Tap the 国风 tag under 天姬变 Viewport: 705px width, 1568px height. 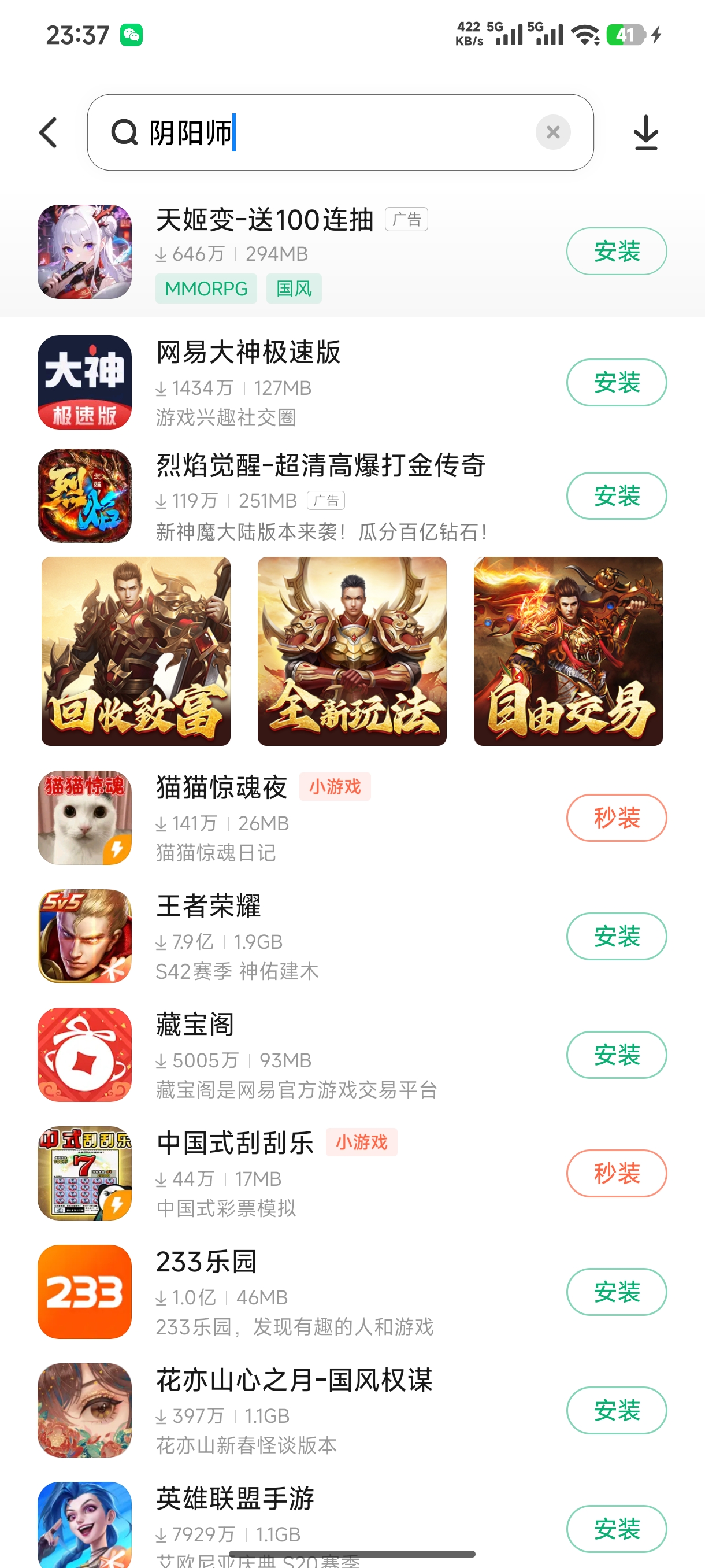[x=294, y=288]
